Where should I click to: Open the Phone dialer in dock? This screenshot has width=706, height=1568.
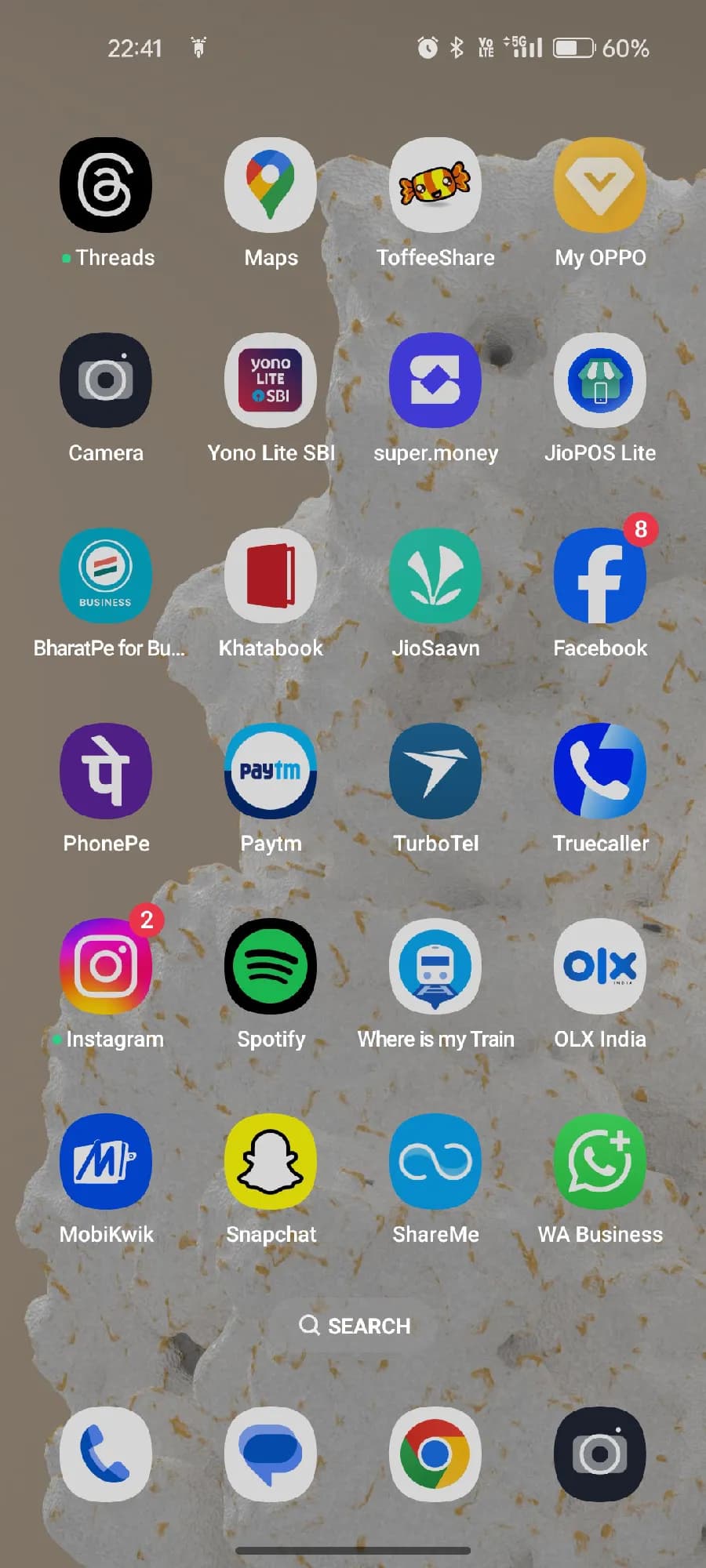pyautogui.click(x=106, y=1454)
